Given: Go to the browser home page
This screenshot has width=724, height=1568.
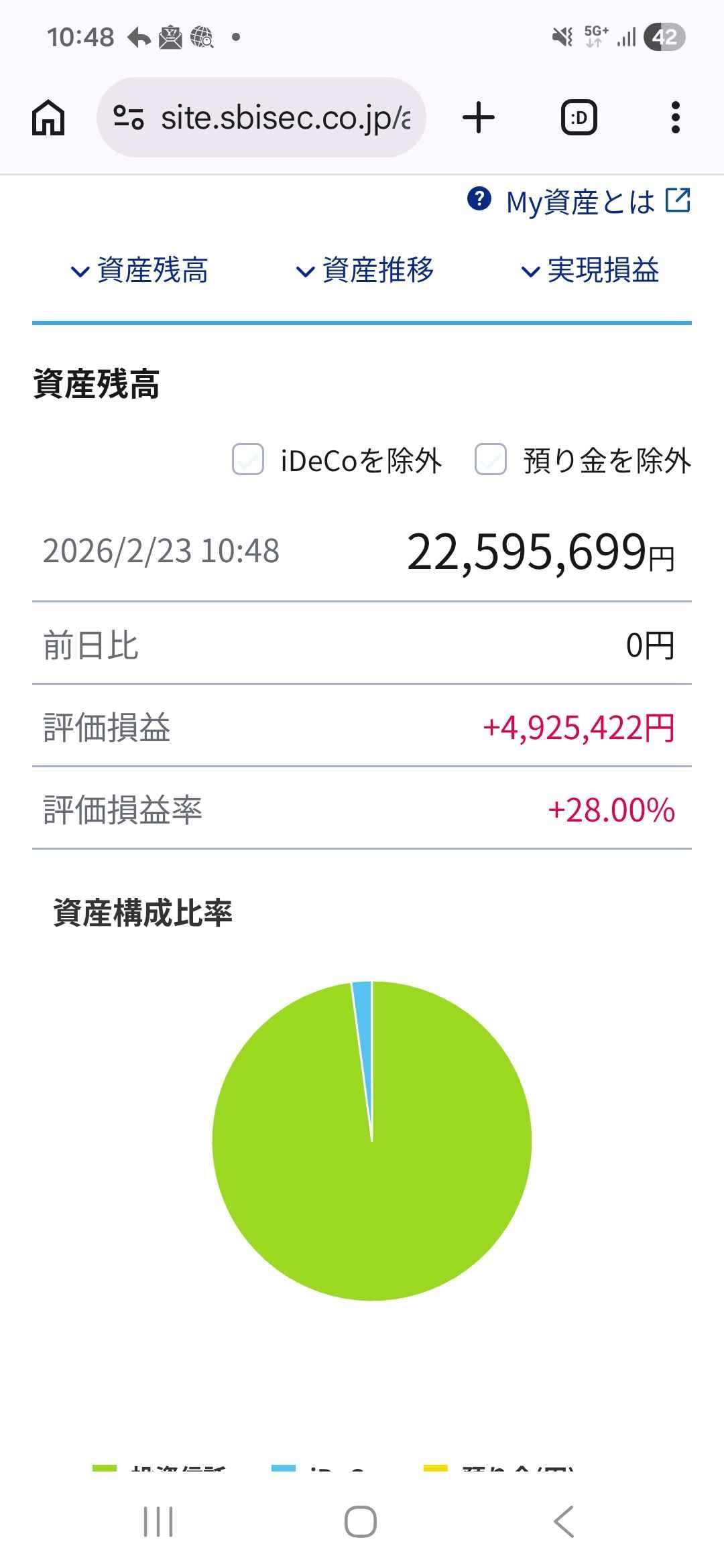Looking at the screenshot, I should pos(48,118).
